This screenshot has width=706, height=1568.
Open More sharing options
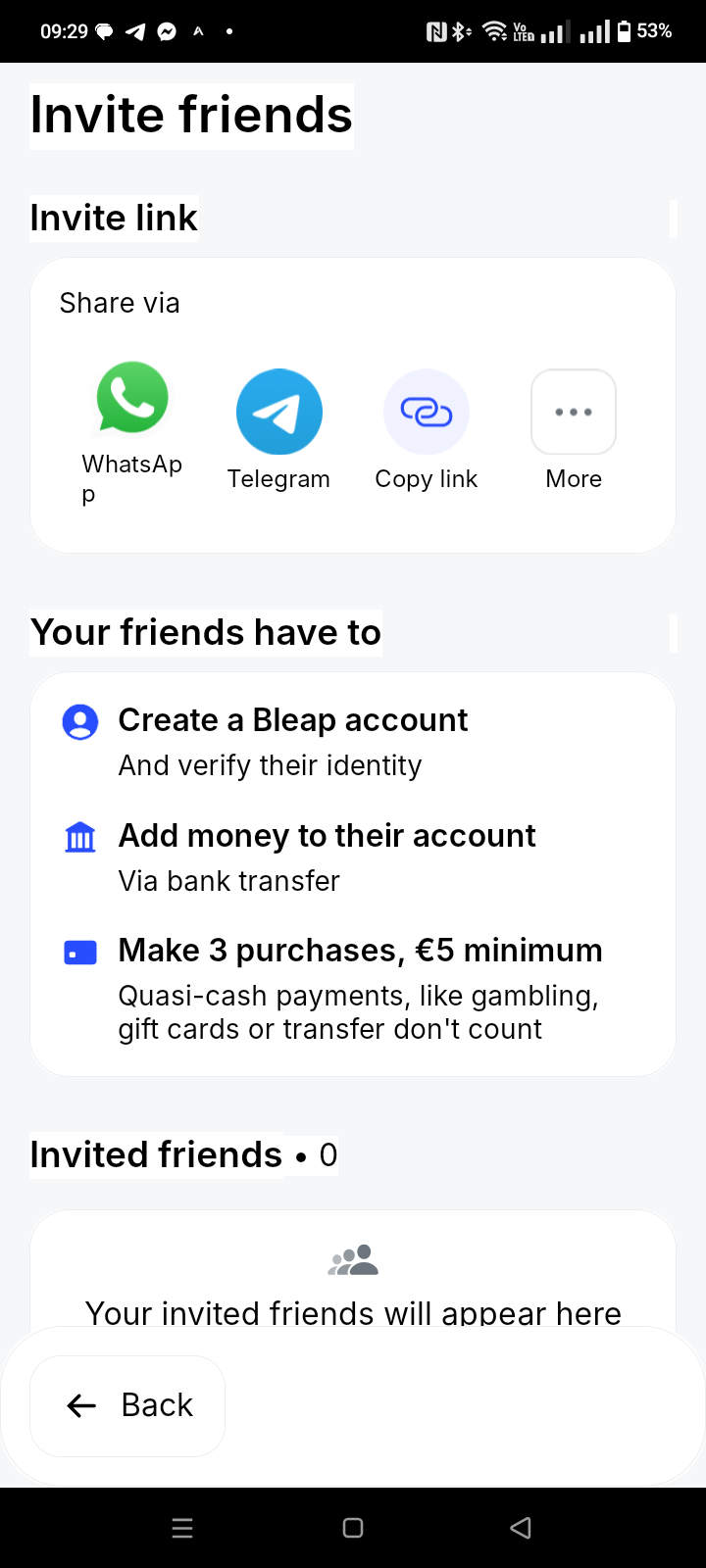pyautogui.click(x=574, y=412)
